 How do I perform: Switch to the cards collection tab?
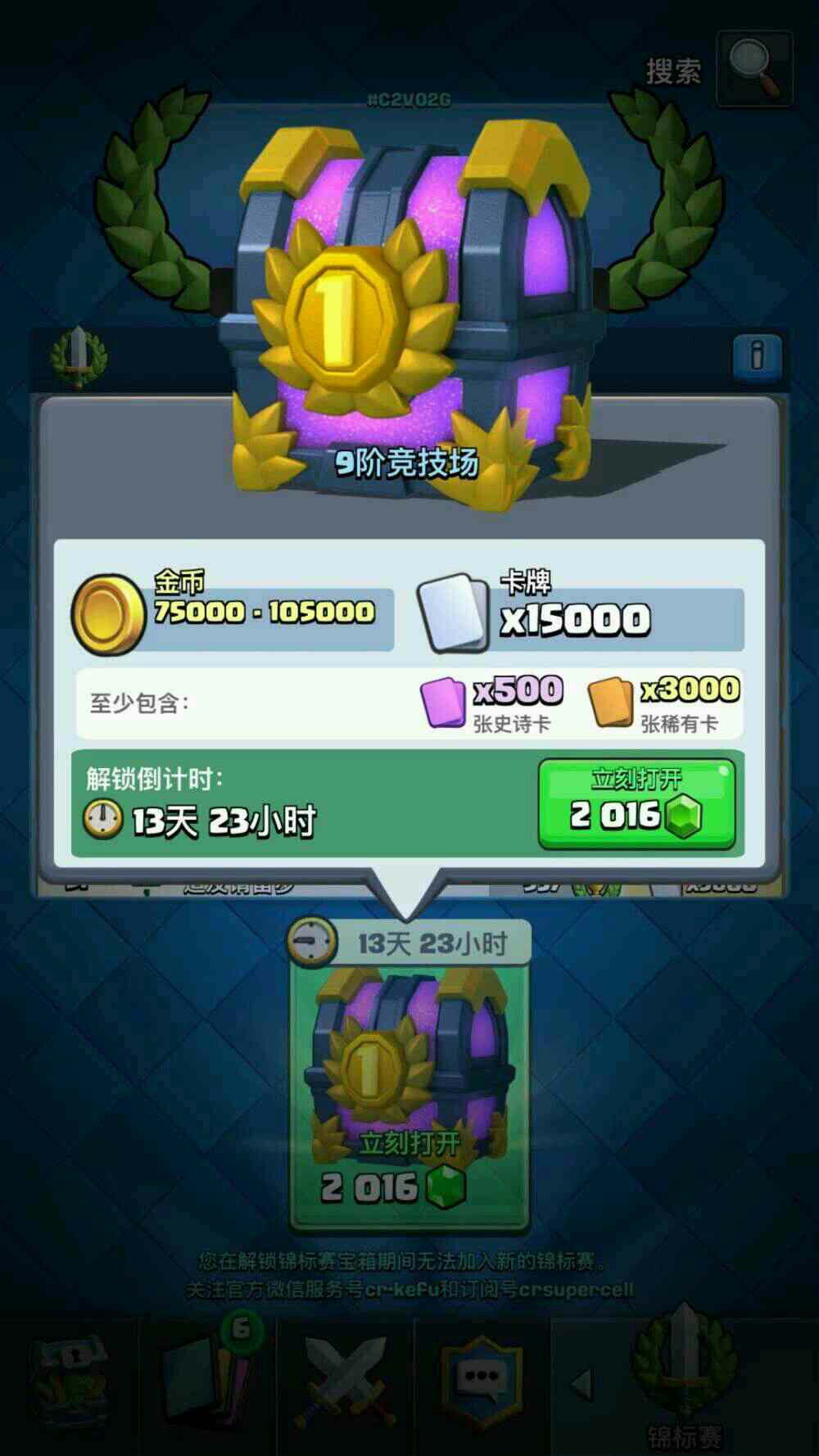pyautogui.click(x=206, y=1384)
